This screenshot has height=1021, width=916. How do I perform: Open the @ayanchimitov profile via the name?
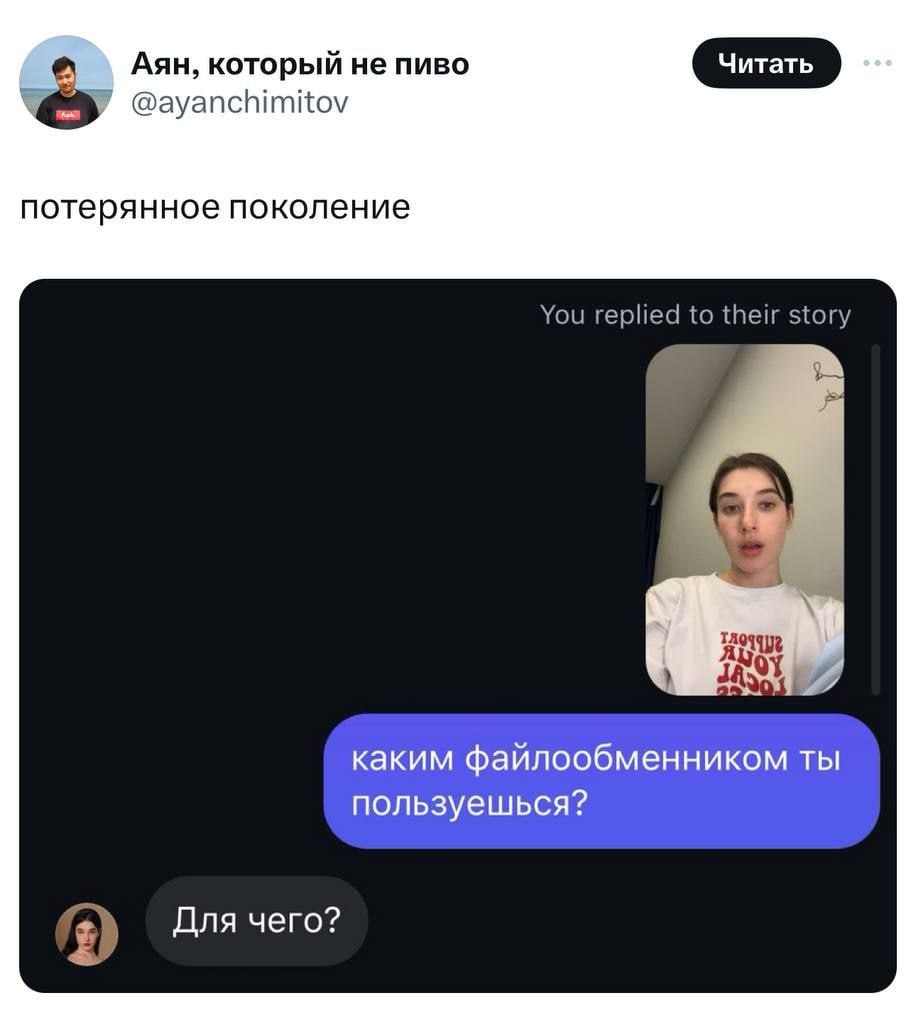300,65
